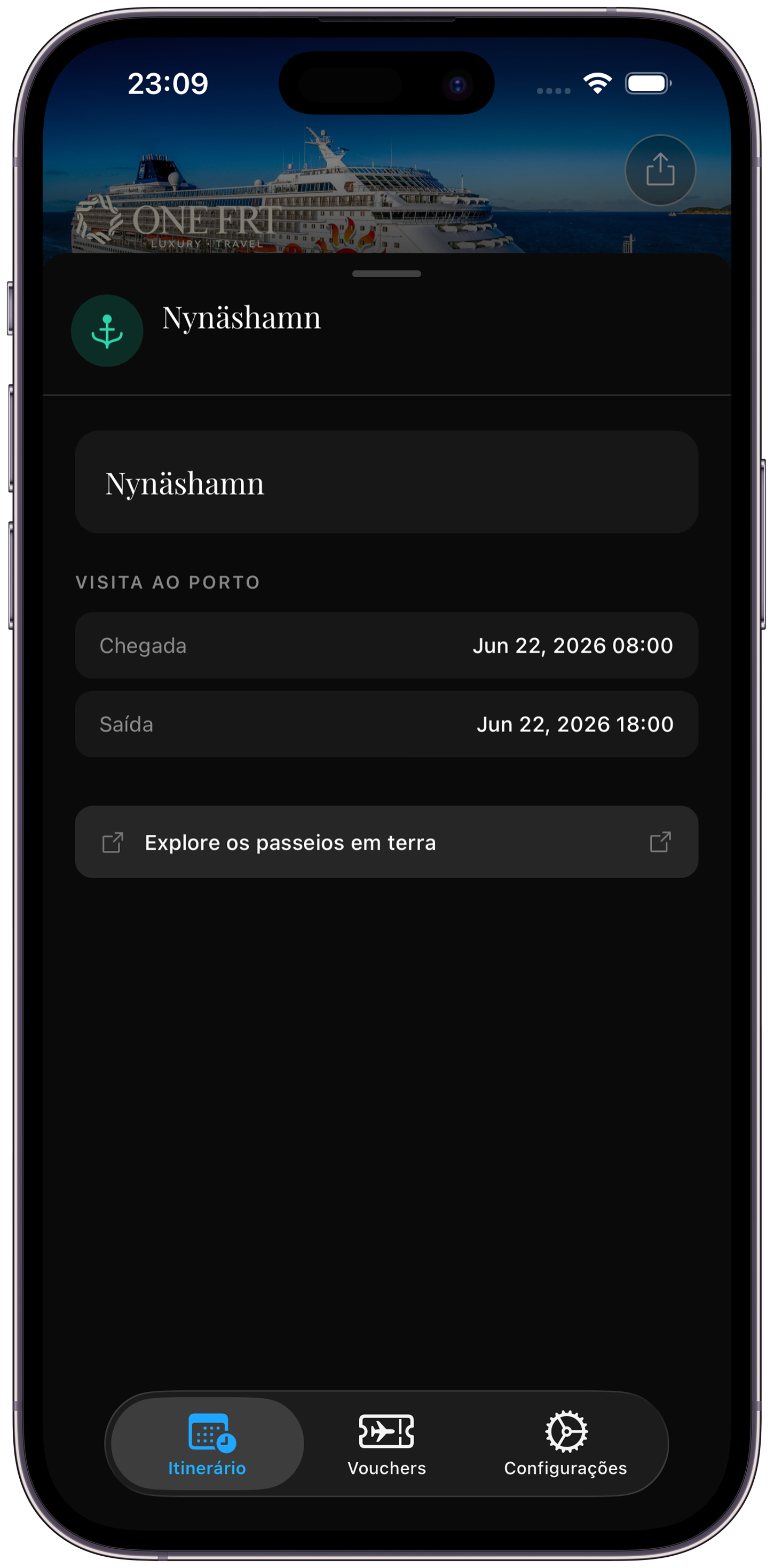Switch to the Itinerário tab
774x1568 pixels.
pos(207,1443)
